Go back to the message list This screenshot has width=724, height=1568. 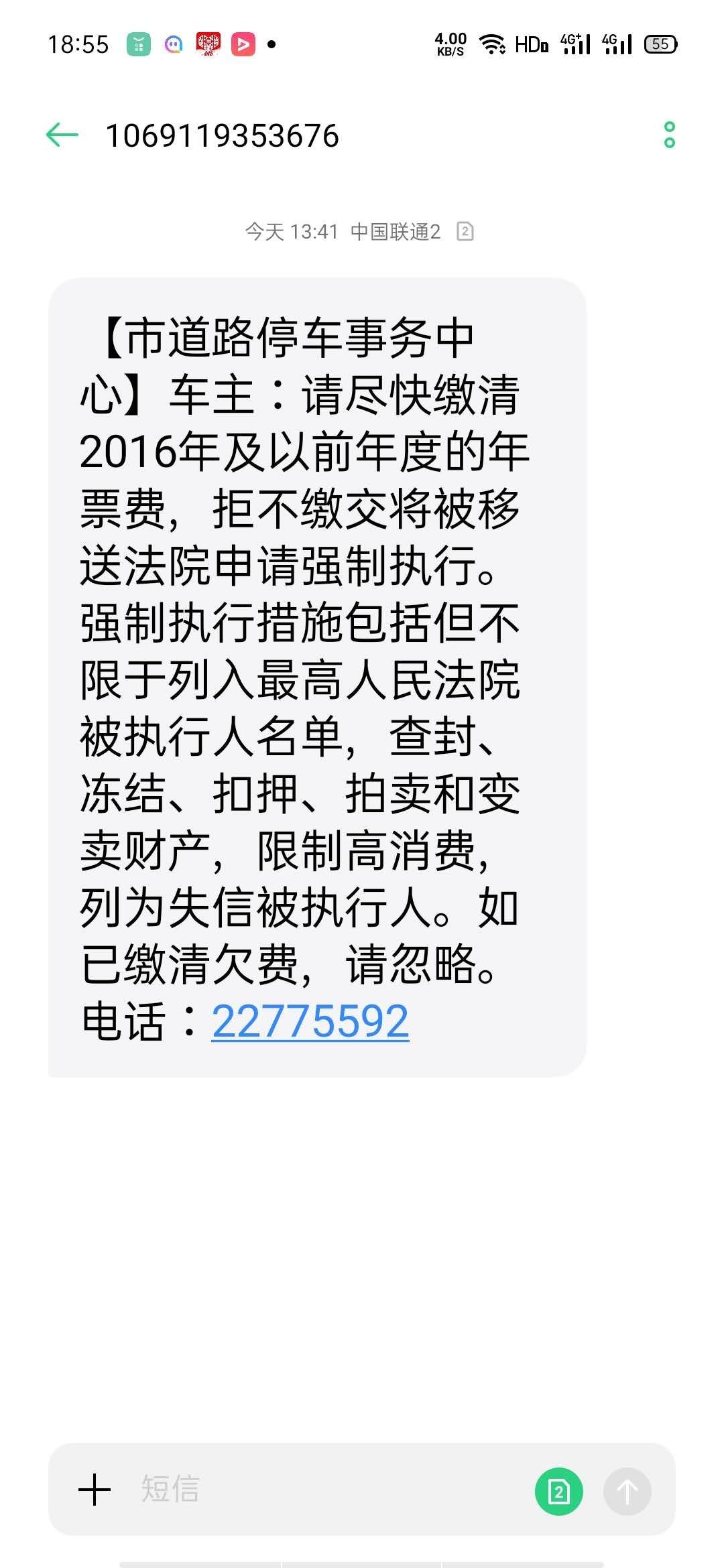coord(62,135)
